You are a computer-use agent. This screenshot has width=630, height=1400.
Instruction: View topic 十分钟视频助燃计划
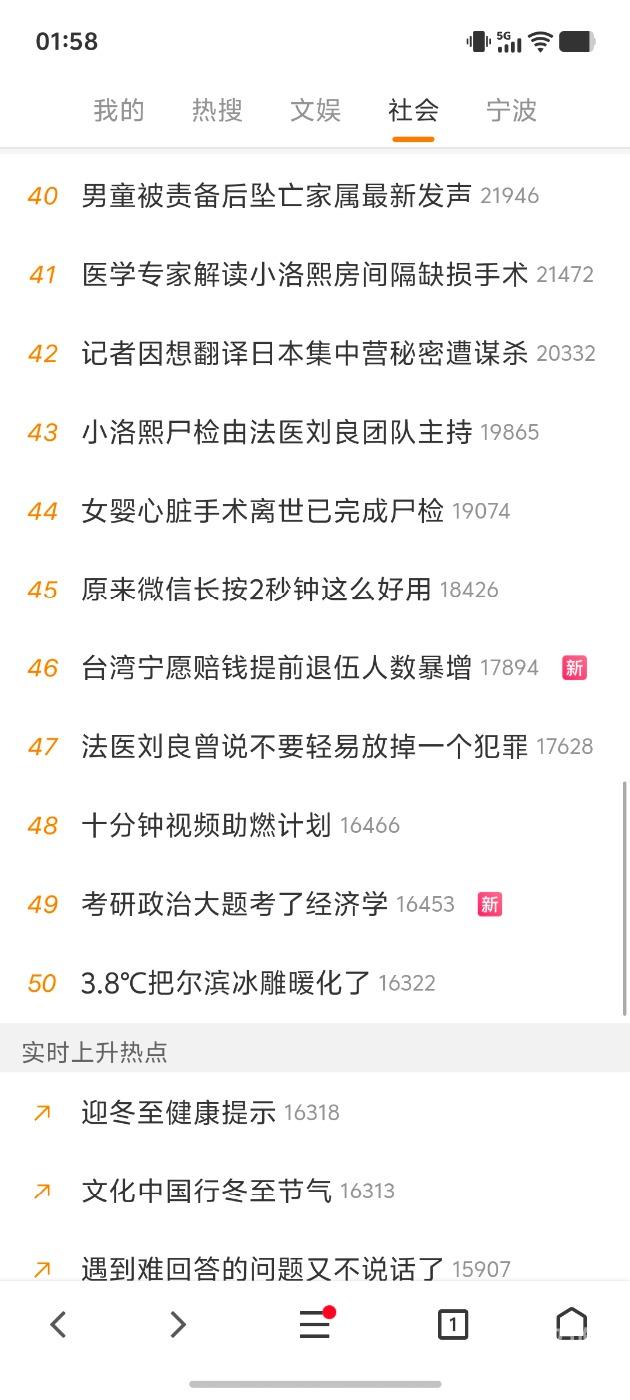tap(206, 825)
